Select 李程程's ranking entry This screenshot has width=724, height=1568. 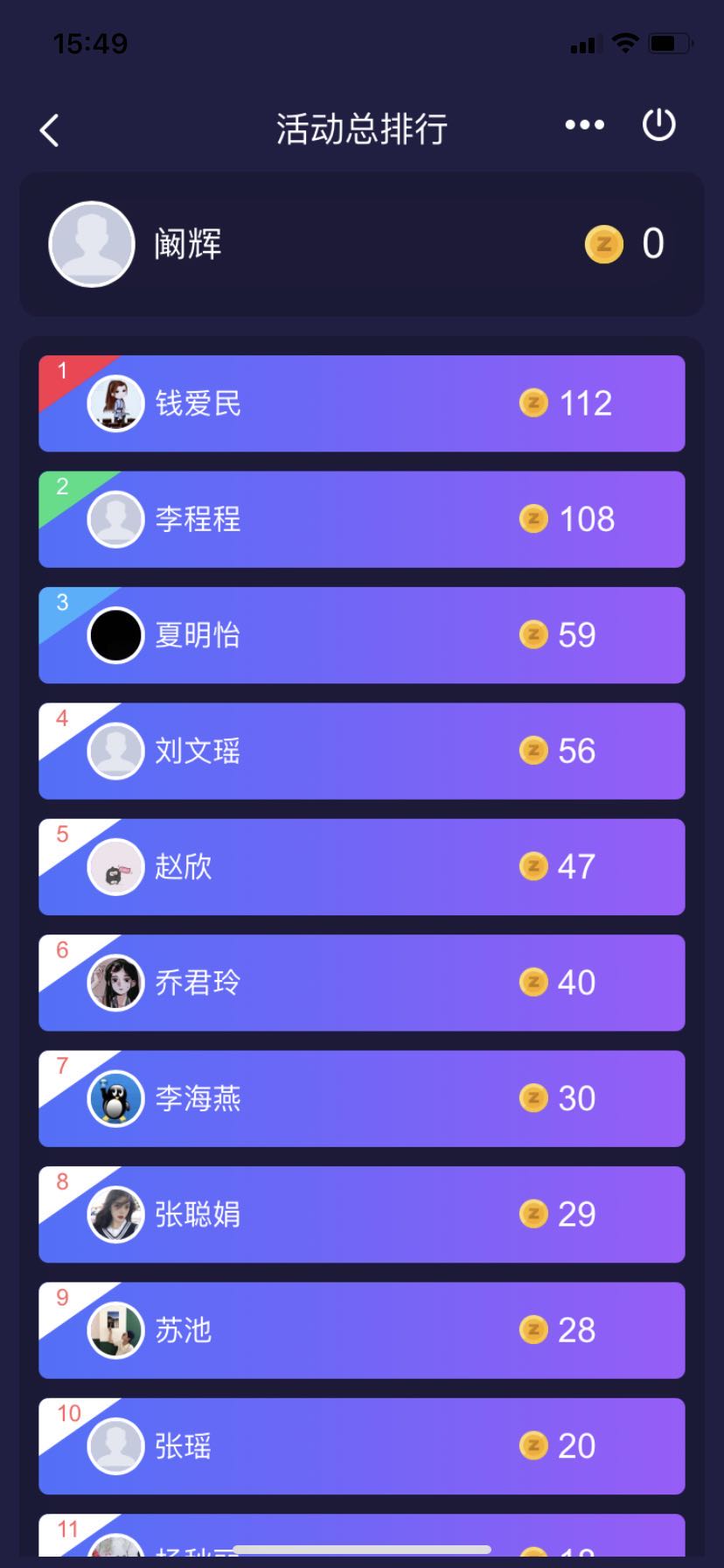click(x=361, y=519)
